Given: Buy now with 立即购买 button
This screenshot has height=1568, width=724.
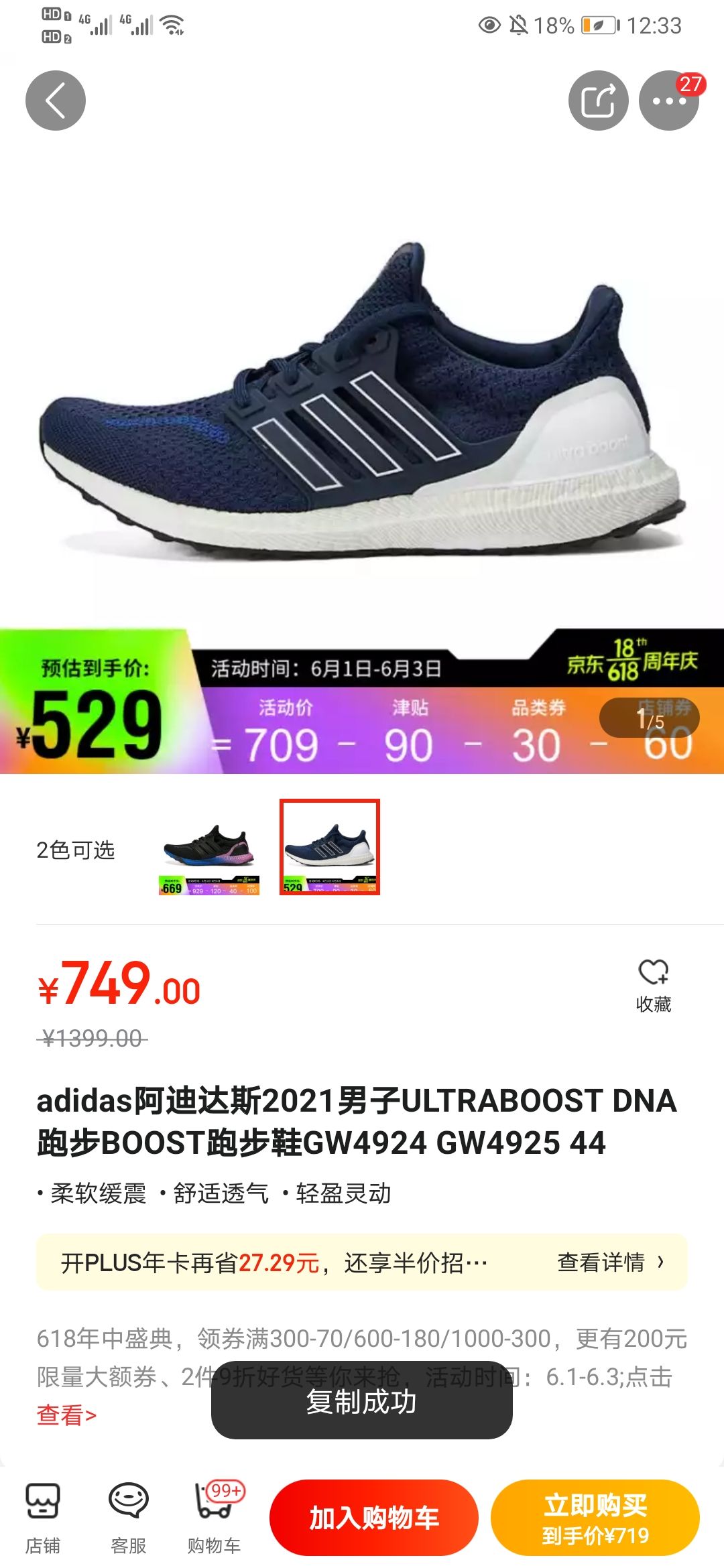Looking at the screenshot, I should tap(595, 1518).
